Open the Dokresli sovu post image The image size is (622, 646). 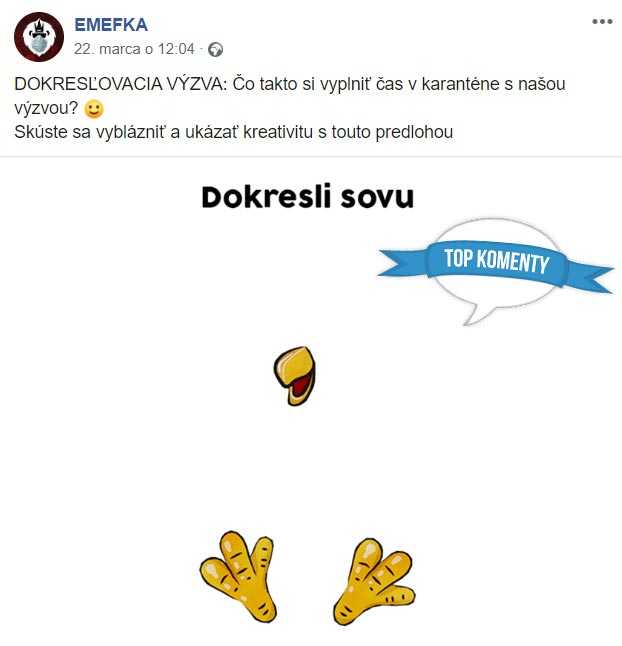click(310, 400)
